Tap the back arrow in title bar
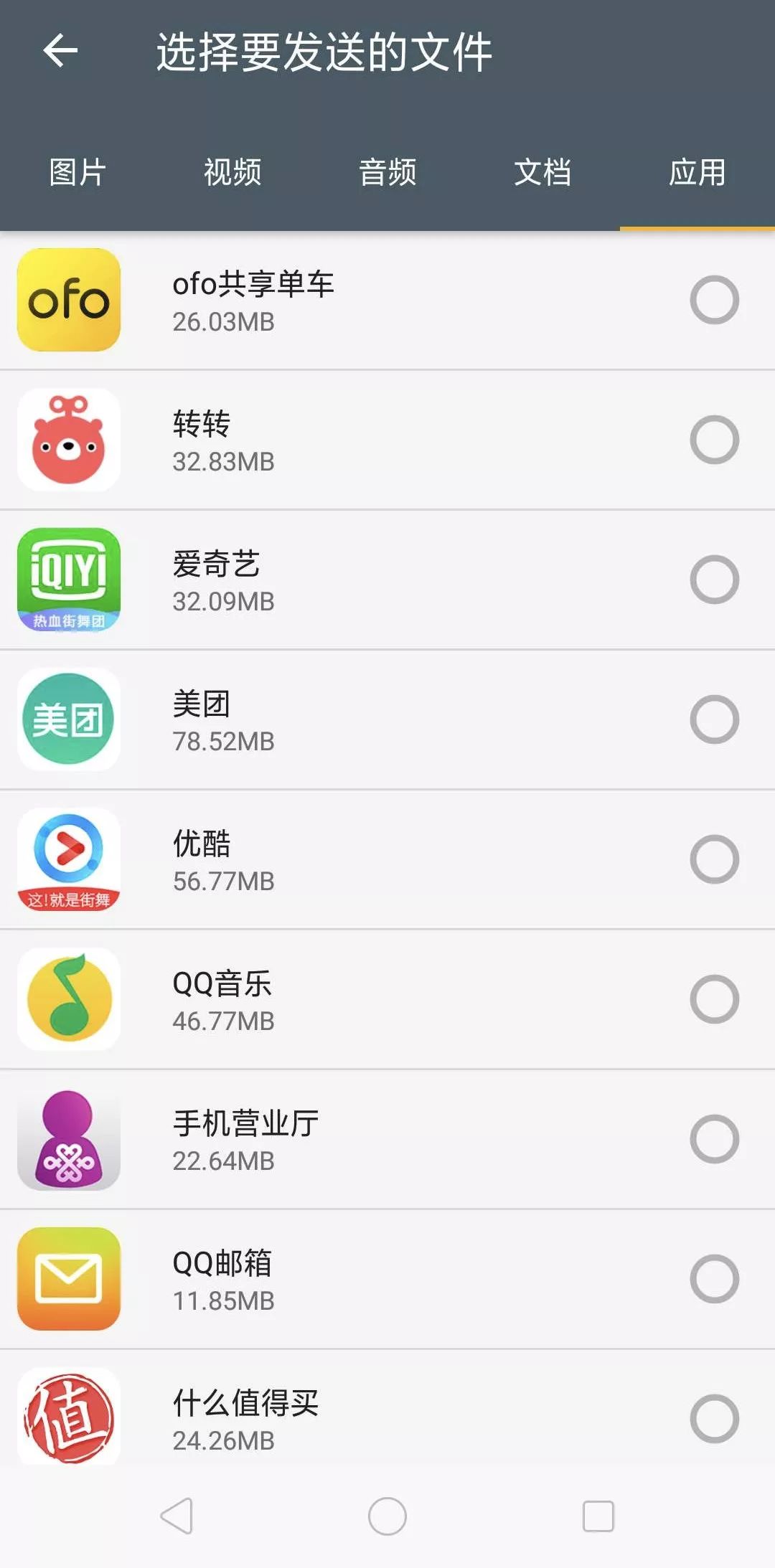 click(60, 50)
